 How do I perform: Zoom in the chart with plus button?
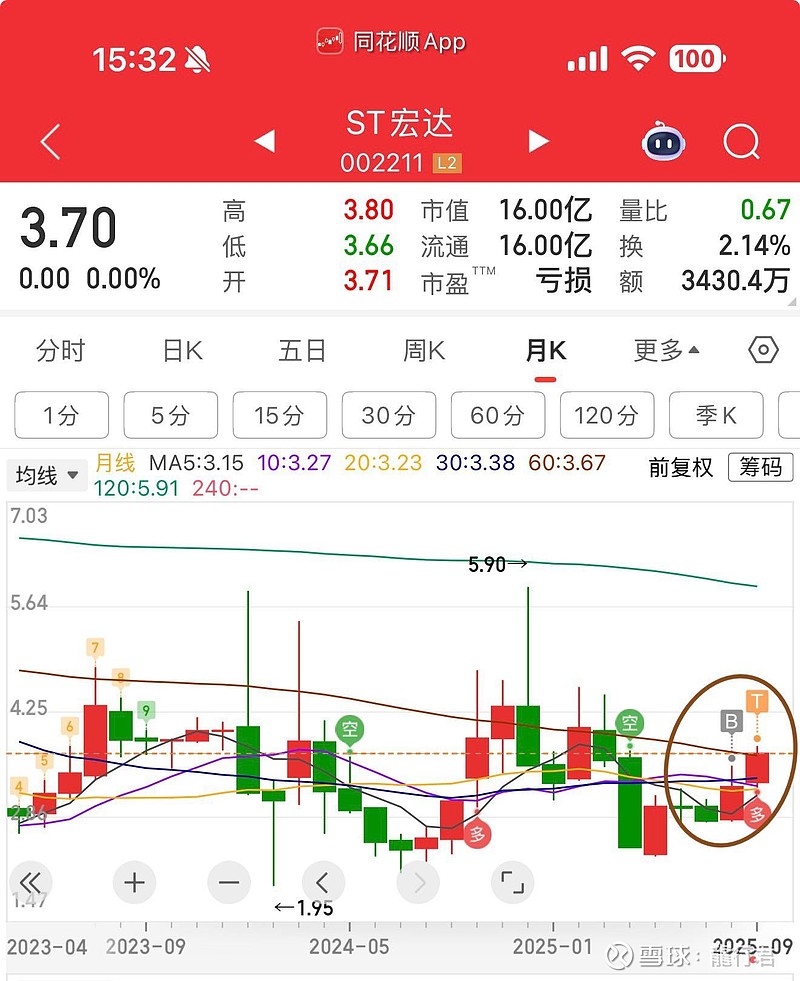pyautogui.click(x=134, y=883)
